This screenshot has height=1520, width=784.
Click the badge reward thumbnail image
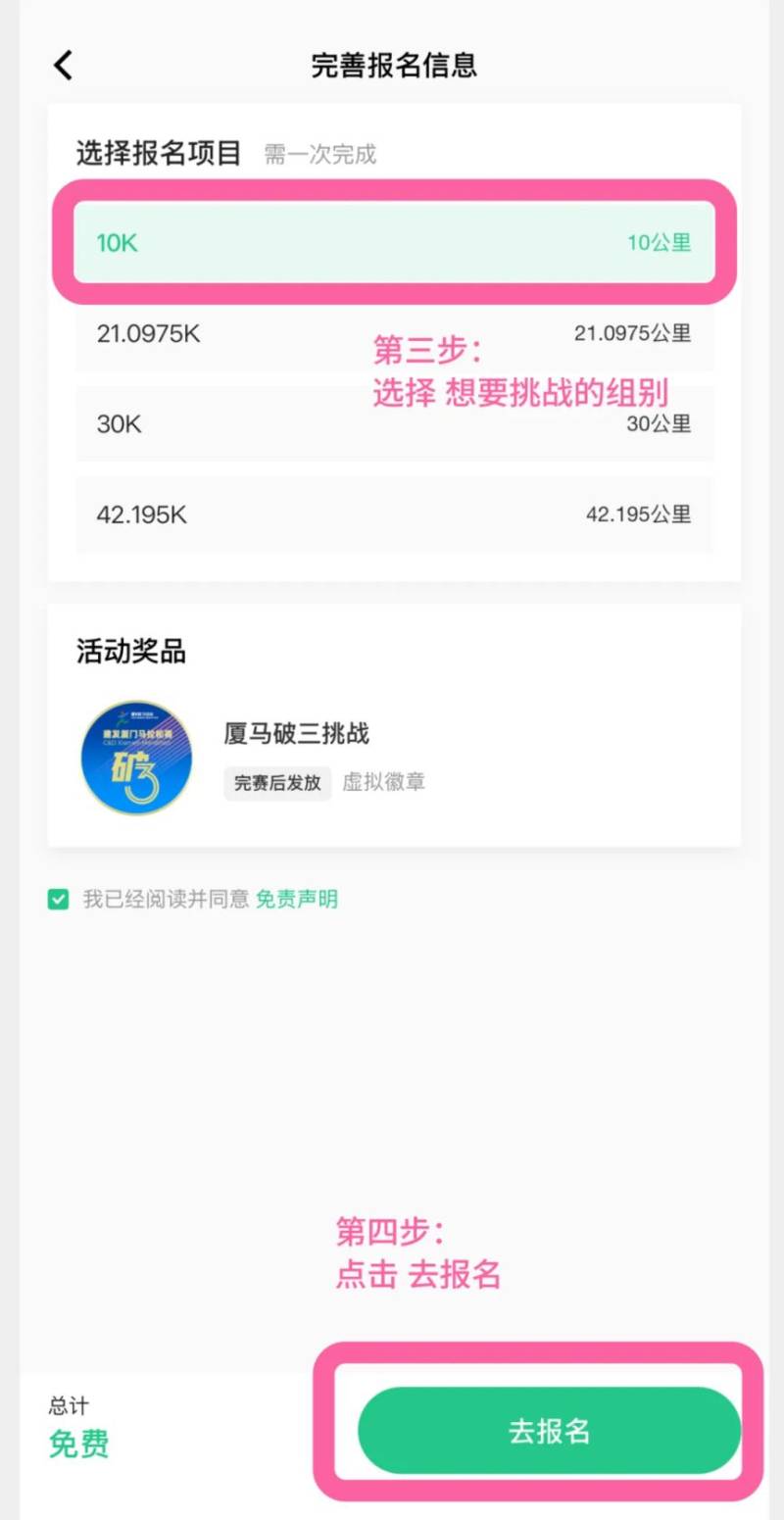pos(135,758)
